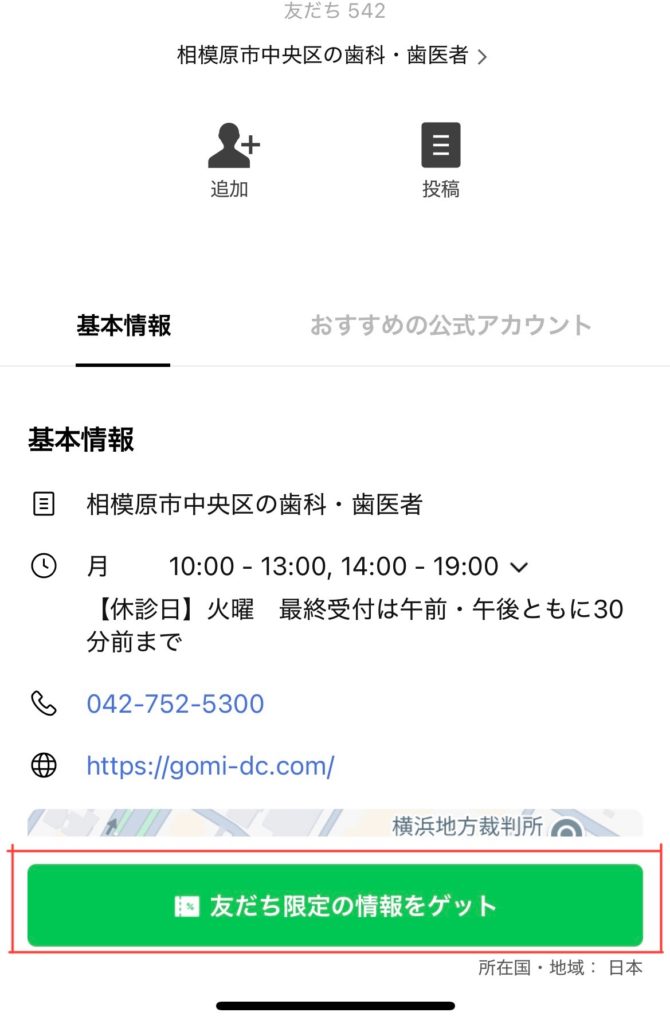Expand the business hours list
670x1024 pixels.
point(518,567)
